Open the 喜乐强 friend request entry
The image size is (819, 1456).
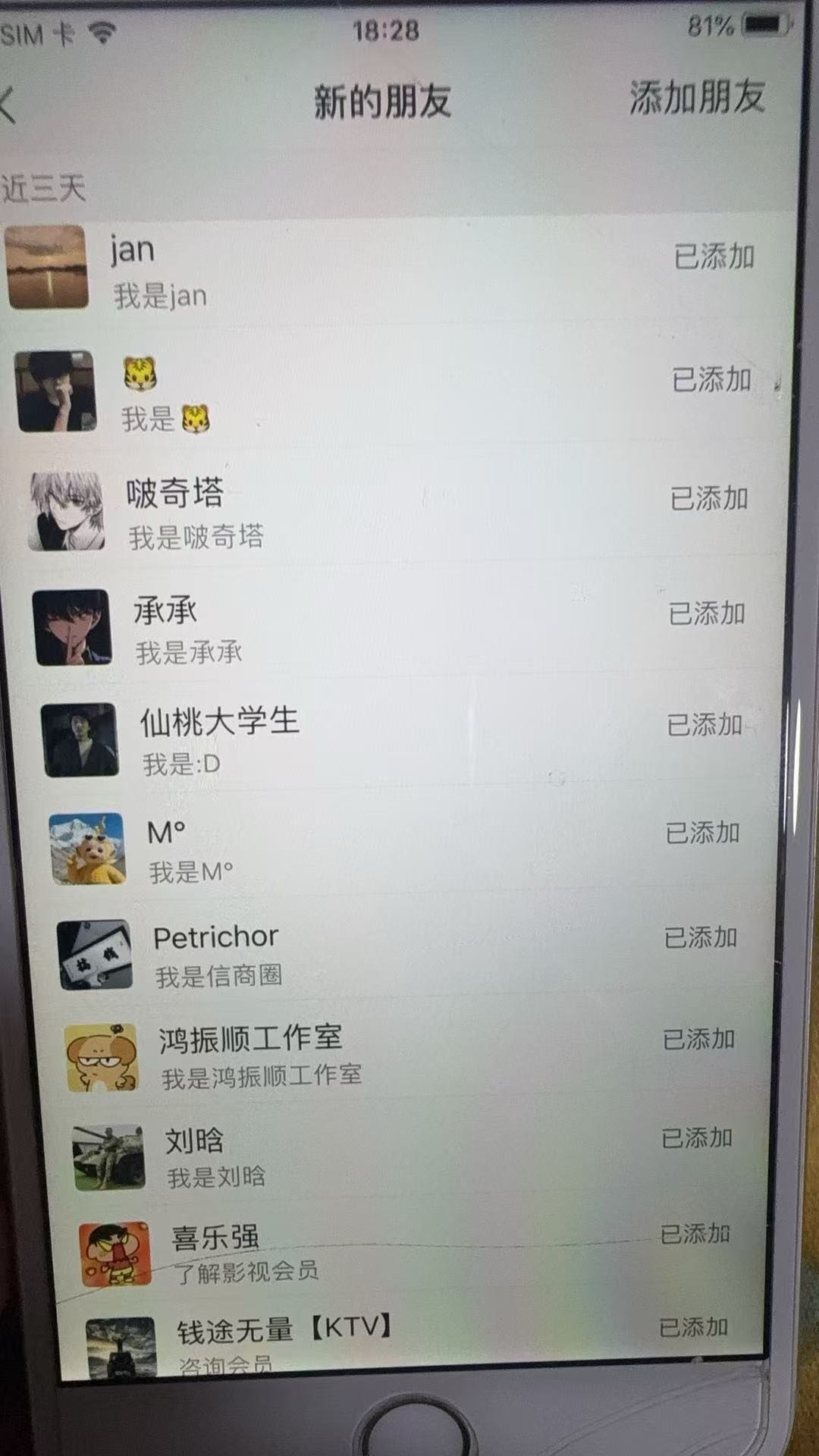pos(303,1251)
